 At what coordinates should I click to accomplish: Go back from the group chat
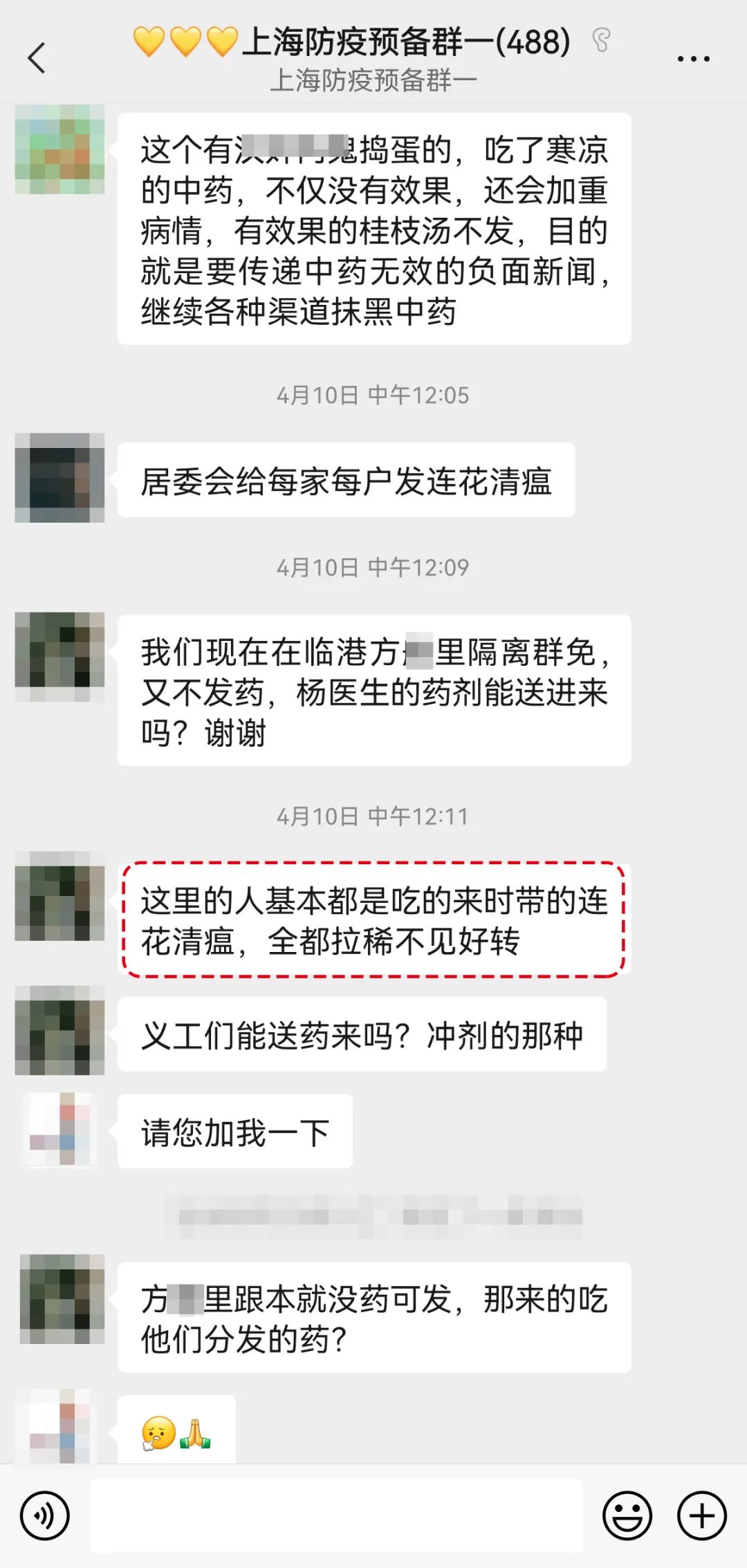[37, 58]
